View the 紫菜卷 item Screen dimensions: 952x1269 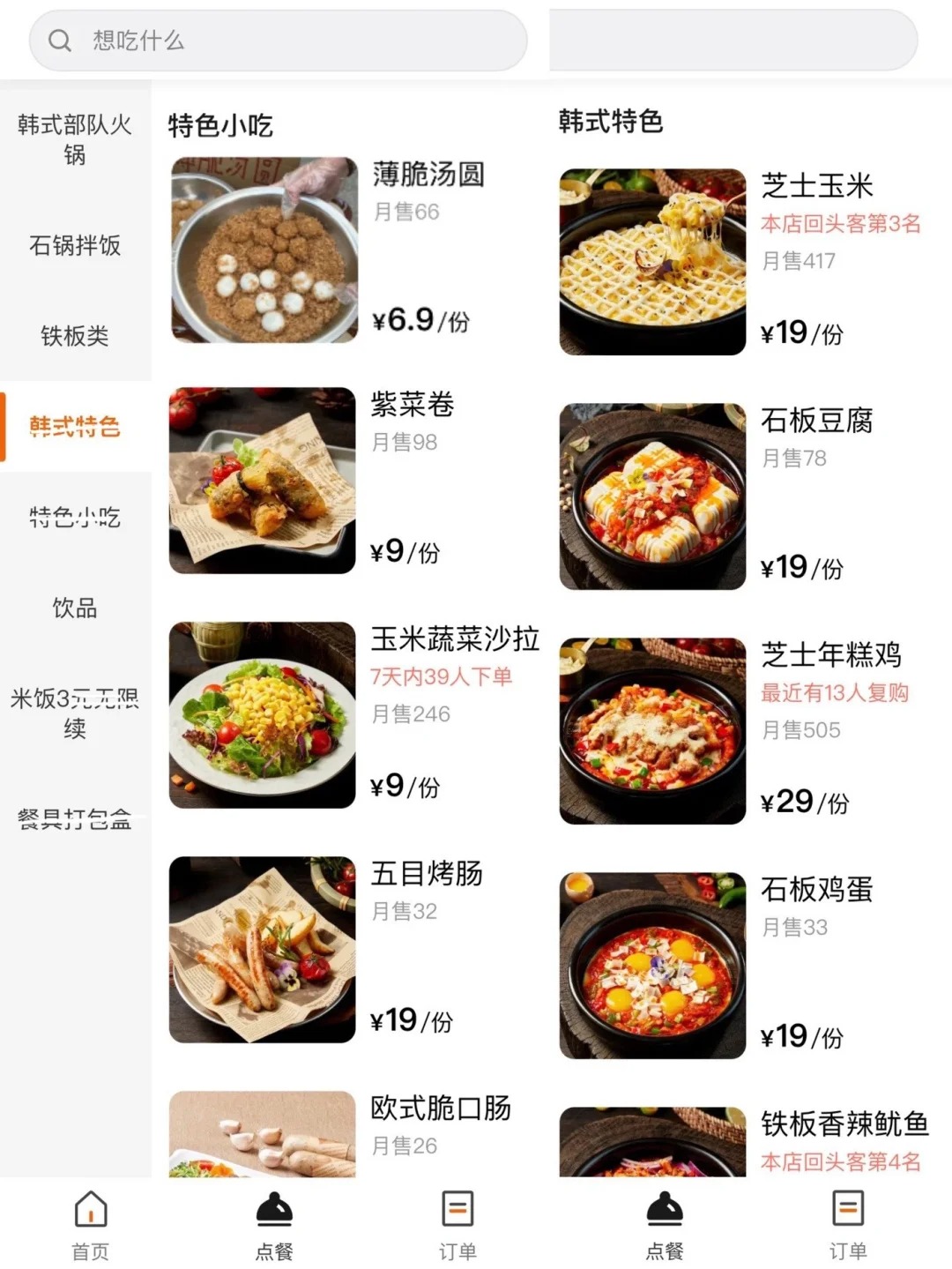412,405
